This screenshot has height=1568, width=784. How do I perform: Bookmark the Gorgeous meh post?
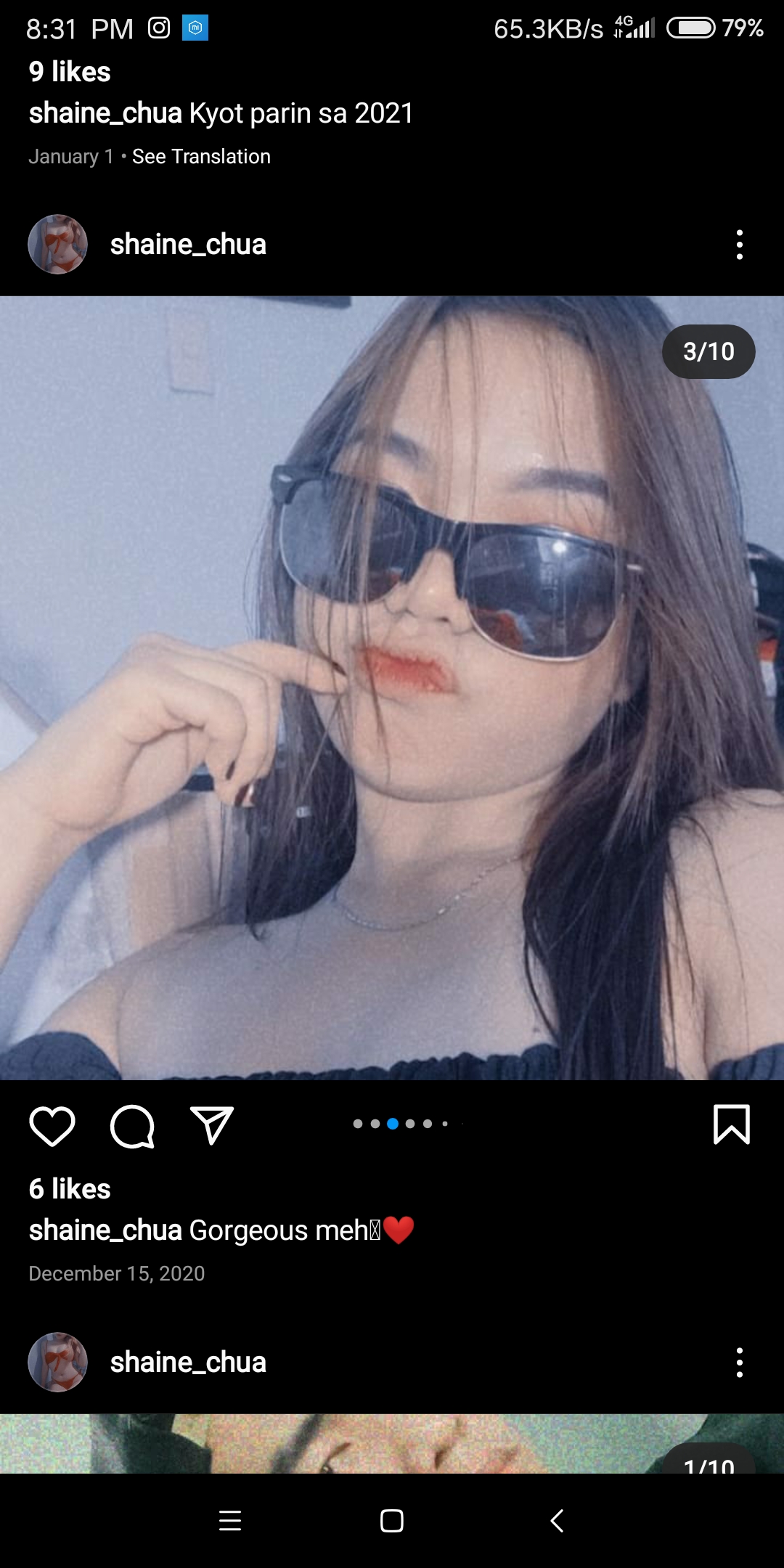(731, 1124)
